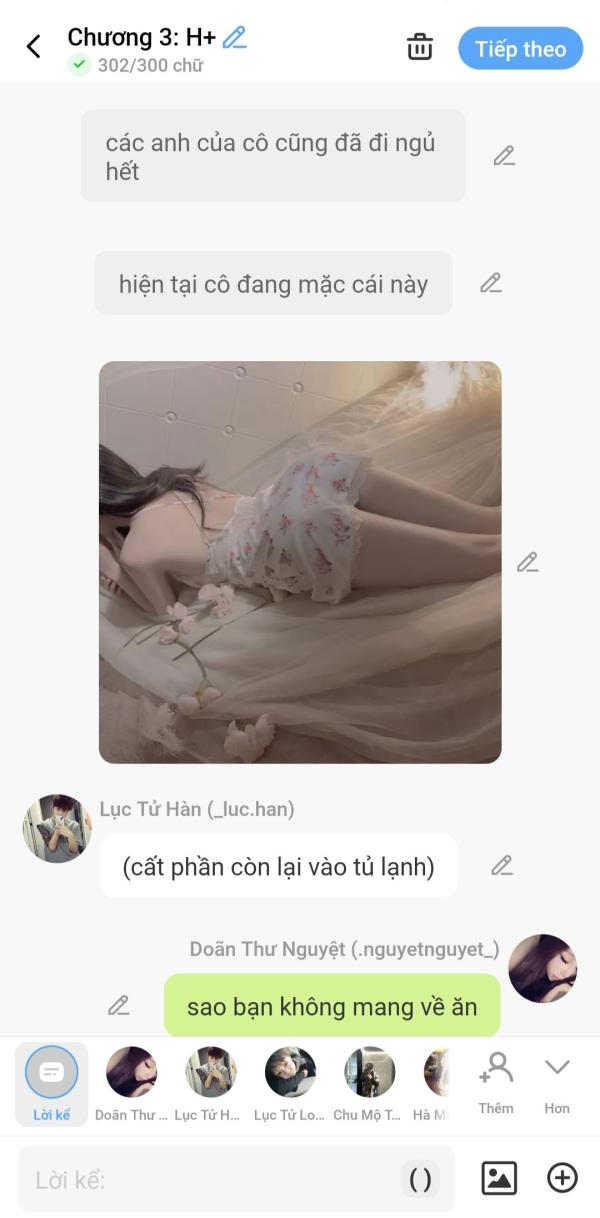Expand the Hơn options
This screenshot has width=600, height=1218.
pyautogui.click(x=557, y=1083)
